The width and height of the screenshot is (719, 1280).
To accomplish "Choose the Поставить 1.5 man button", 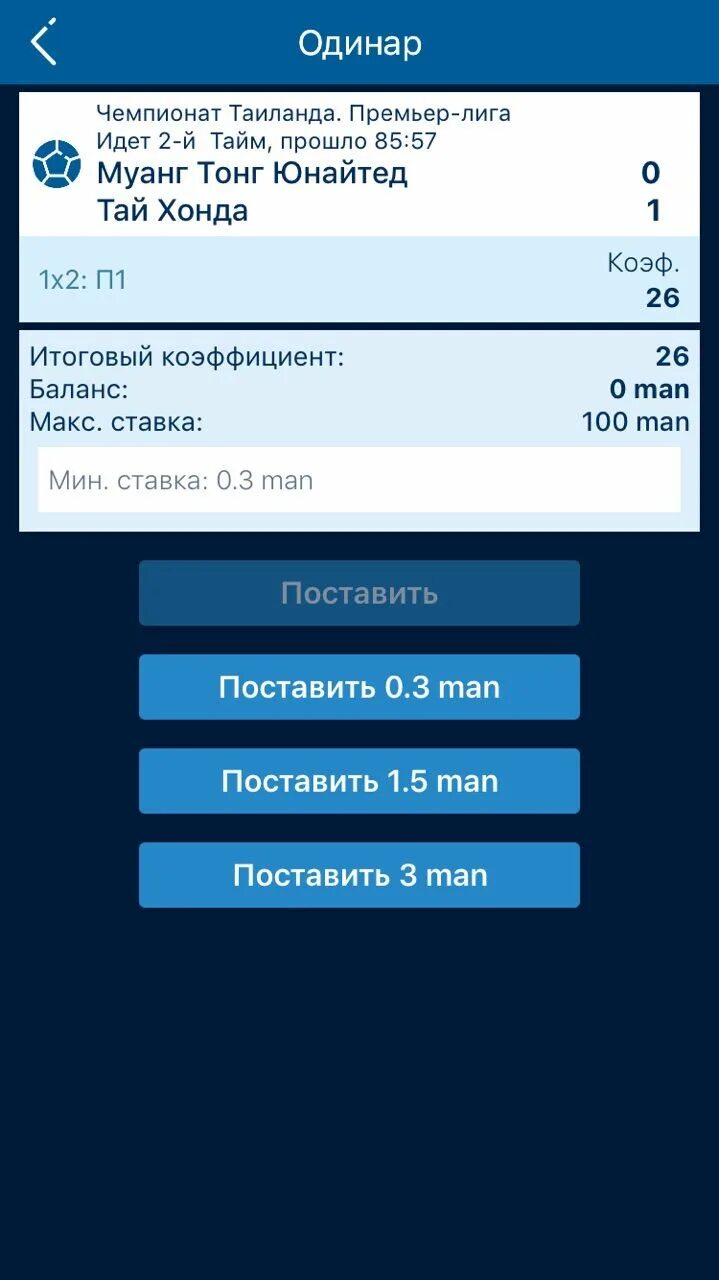I will click(359, 781).
